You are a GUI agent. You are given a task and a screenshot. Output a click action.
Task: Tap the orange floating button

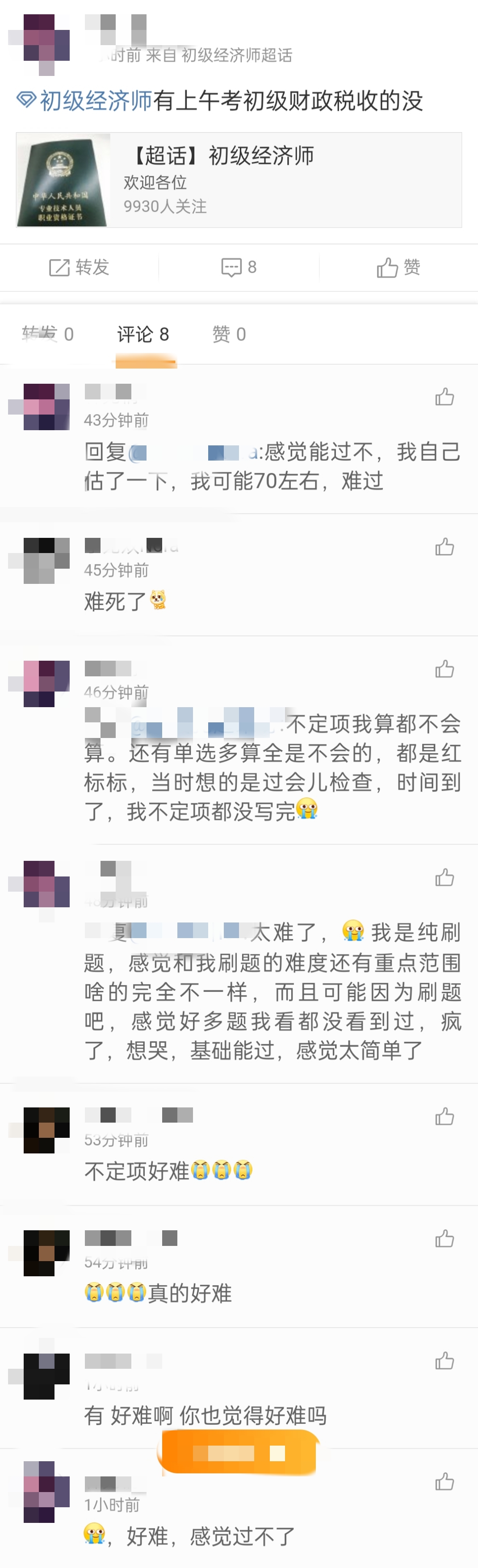pos(239,1453)
